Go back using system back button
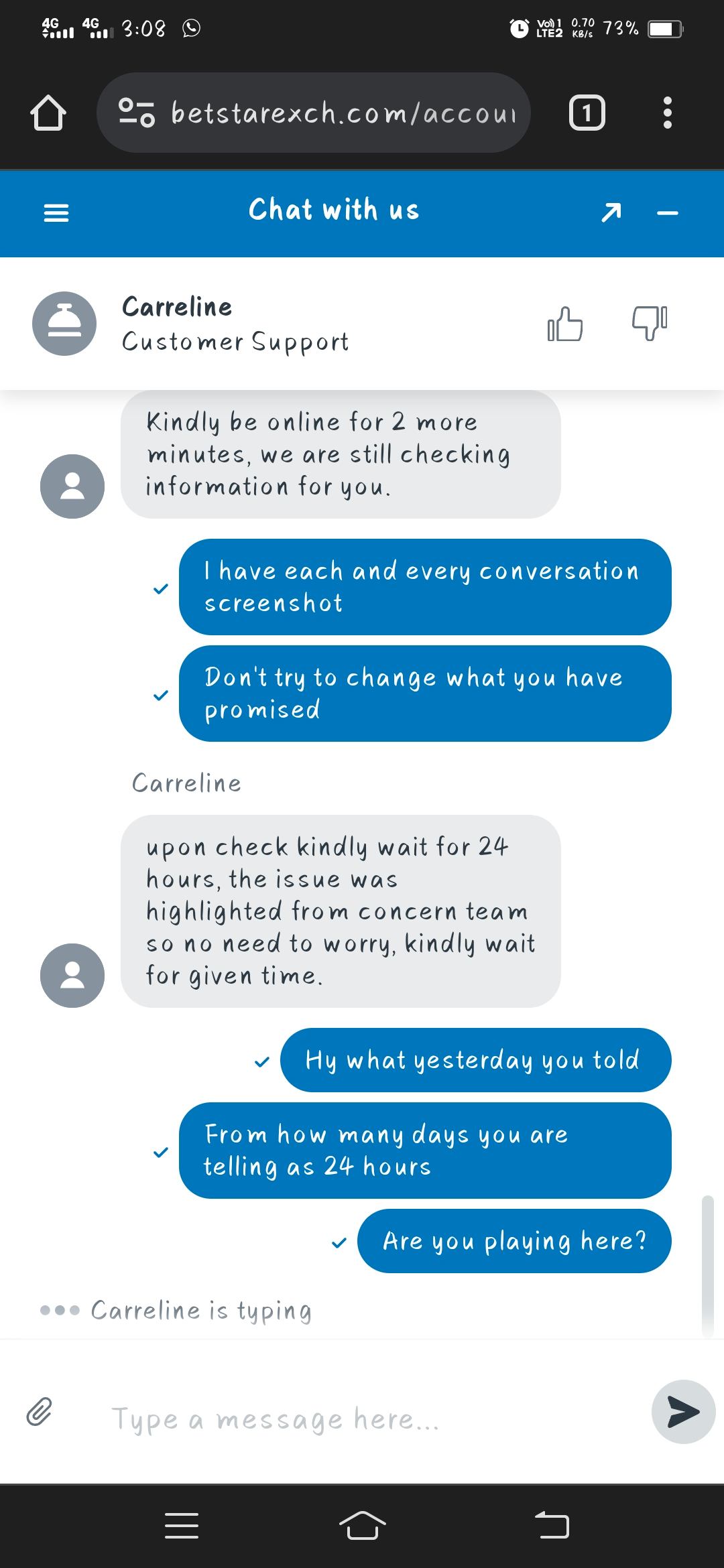 coord(552,1526)
